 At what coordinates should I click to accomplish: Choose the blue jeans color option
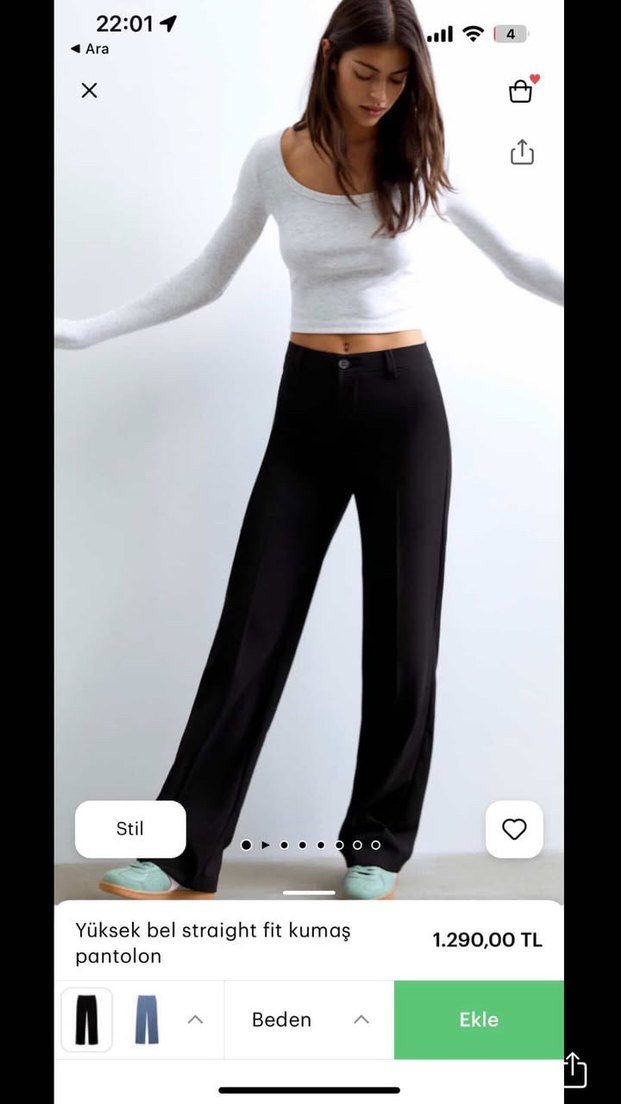(x=146, y=1019)
